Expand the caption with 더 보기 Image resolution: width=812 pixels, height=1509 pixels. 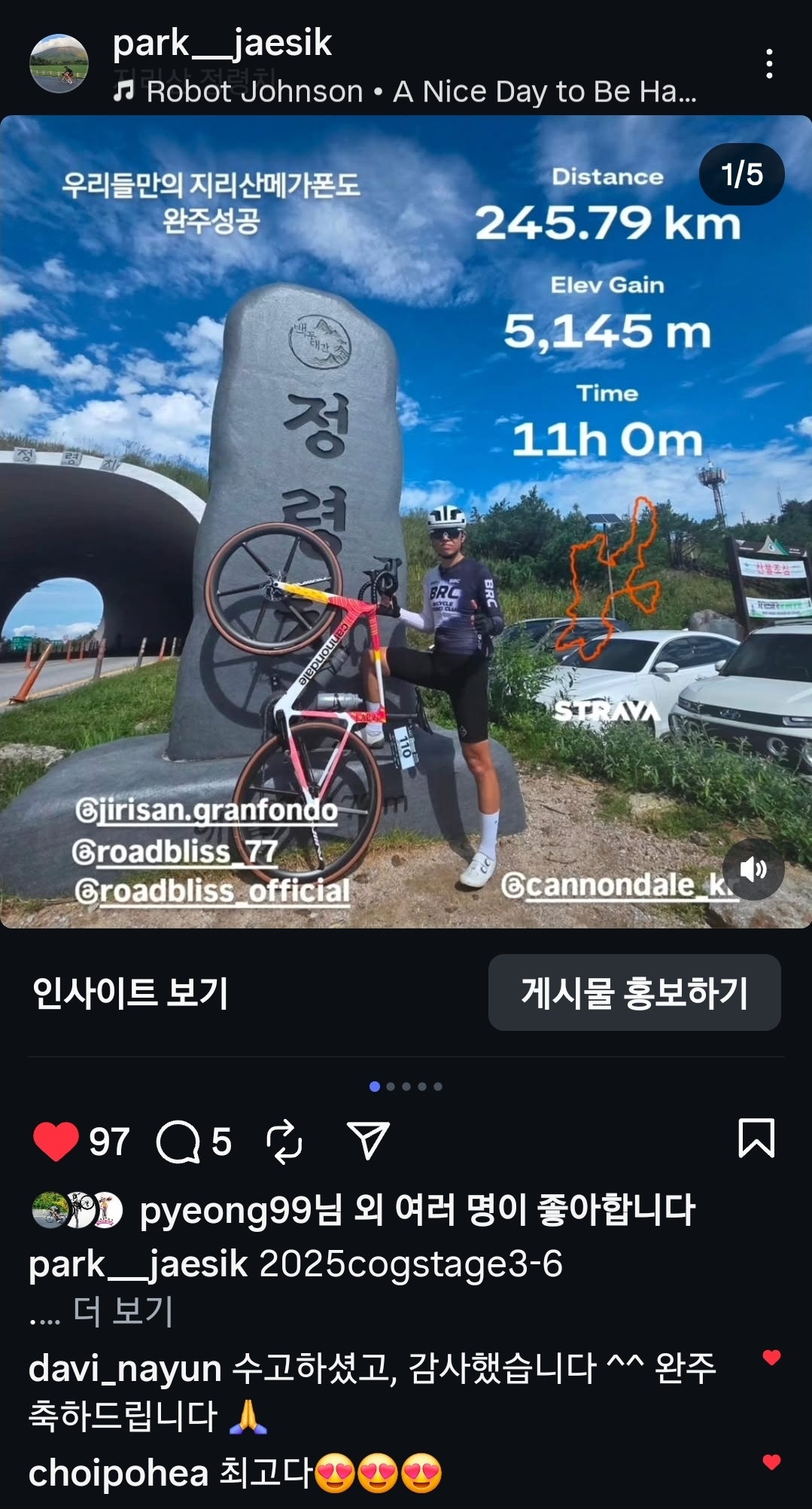[123, 1311]
